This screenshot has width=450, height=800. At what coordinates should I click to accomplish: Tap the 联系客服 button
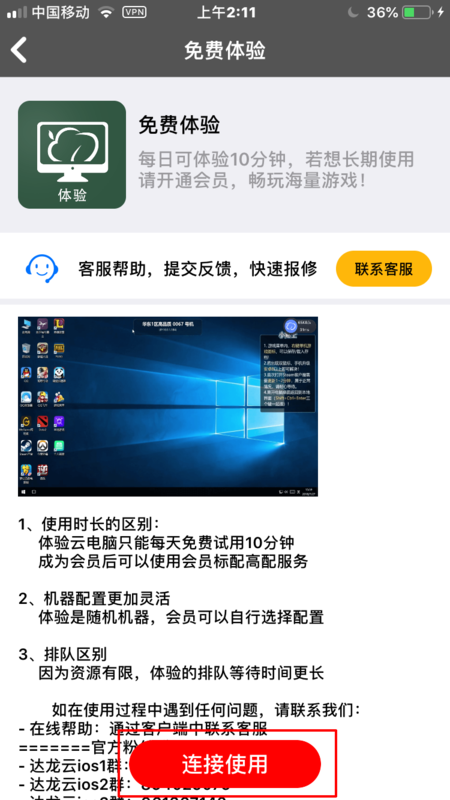pos(384,269)
